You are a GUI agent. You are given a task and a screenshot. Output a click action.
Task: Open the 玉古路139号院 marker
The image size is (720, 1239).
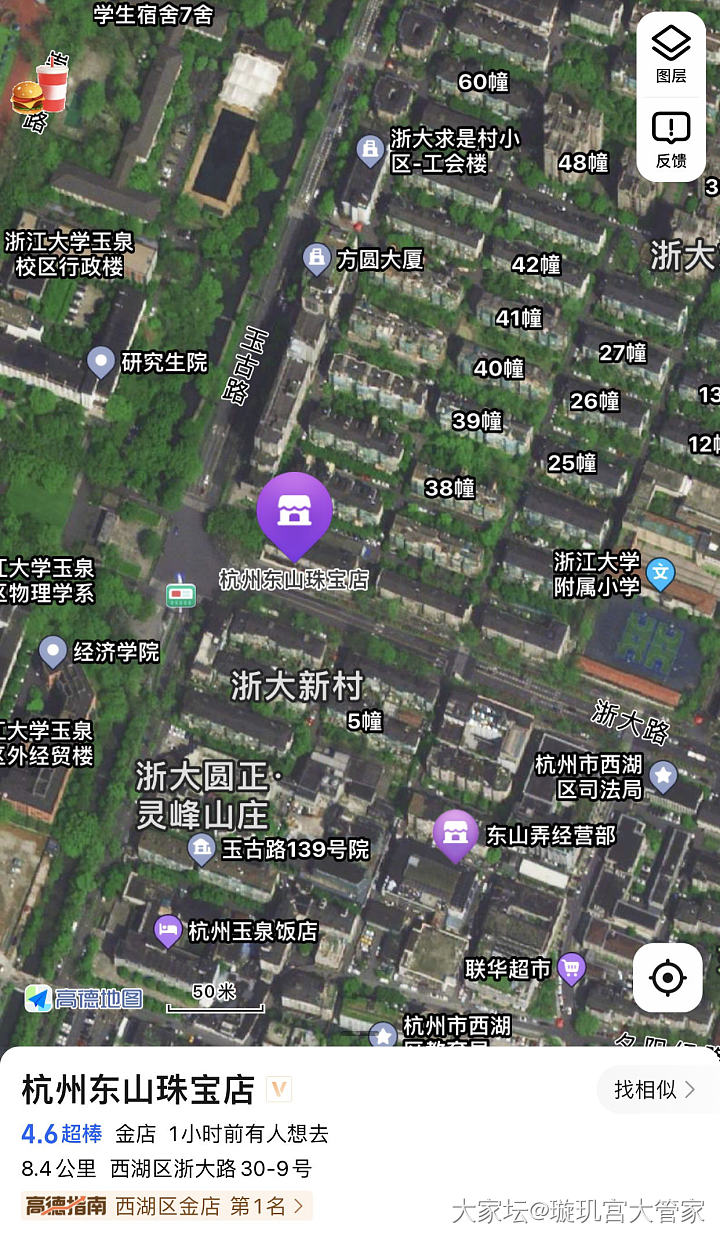202,849
